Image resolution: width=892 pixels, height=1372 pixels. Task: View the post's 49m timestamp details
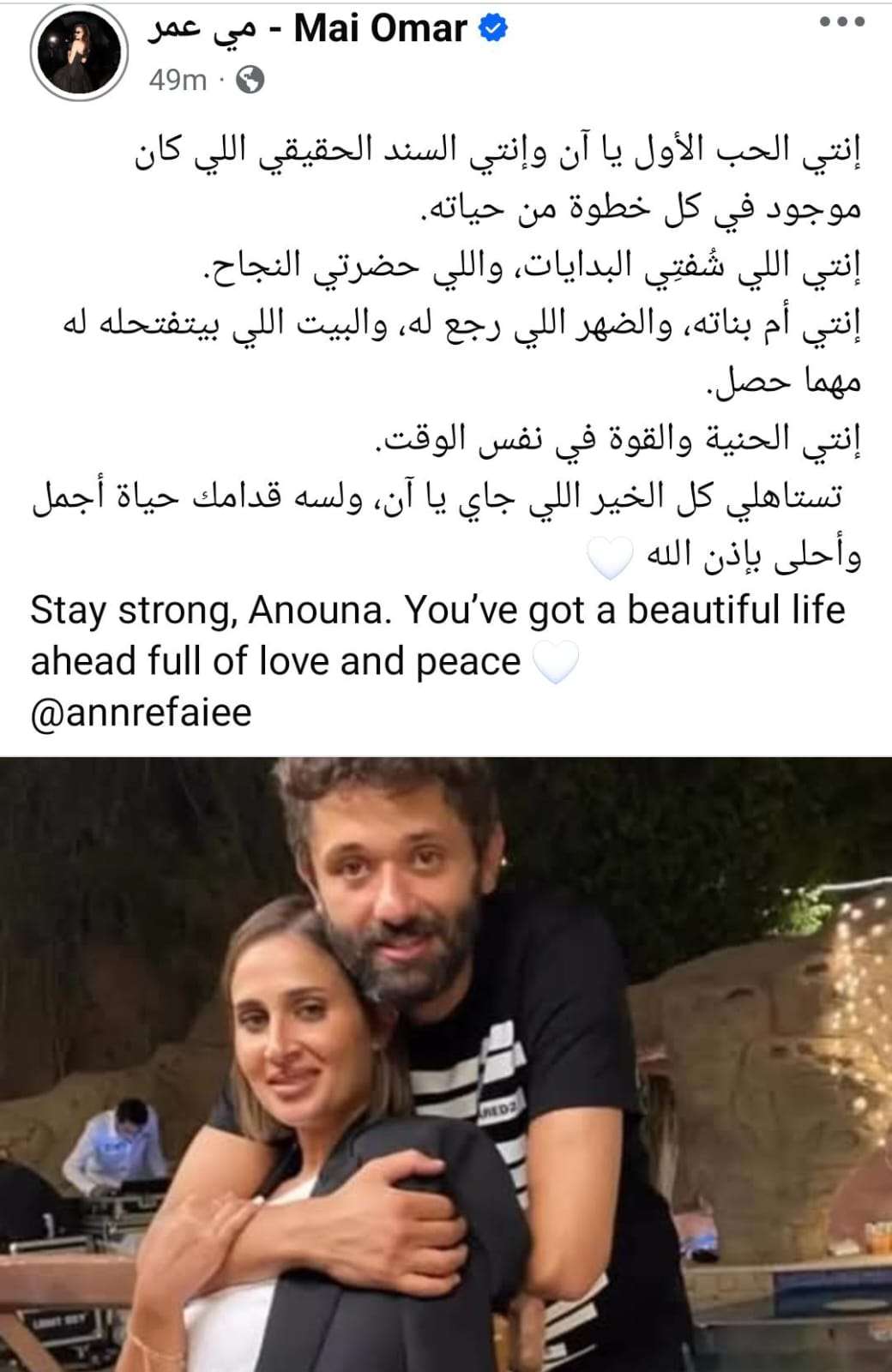tap(177, 80)
